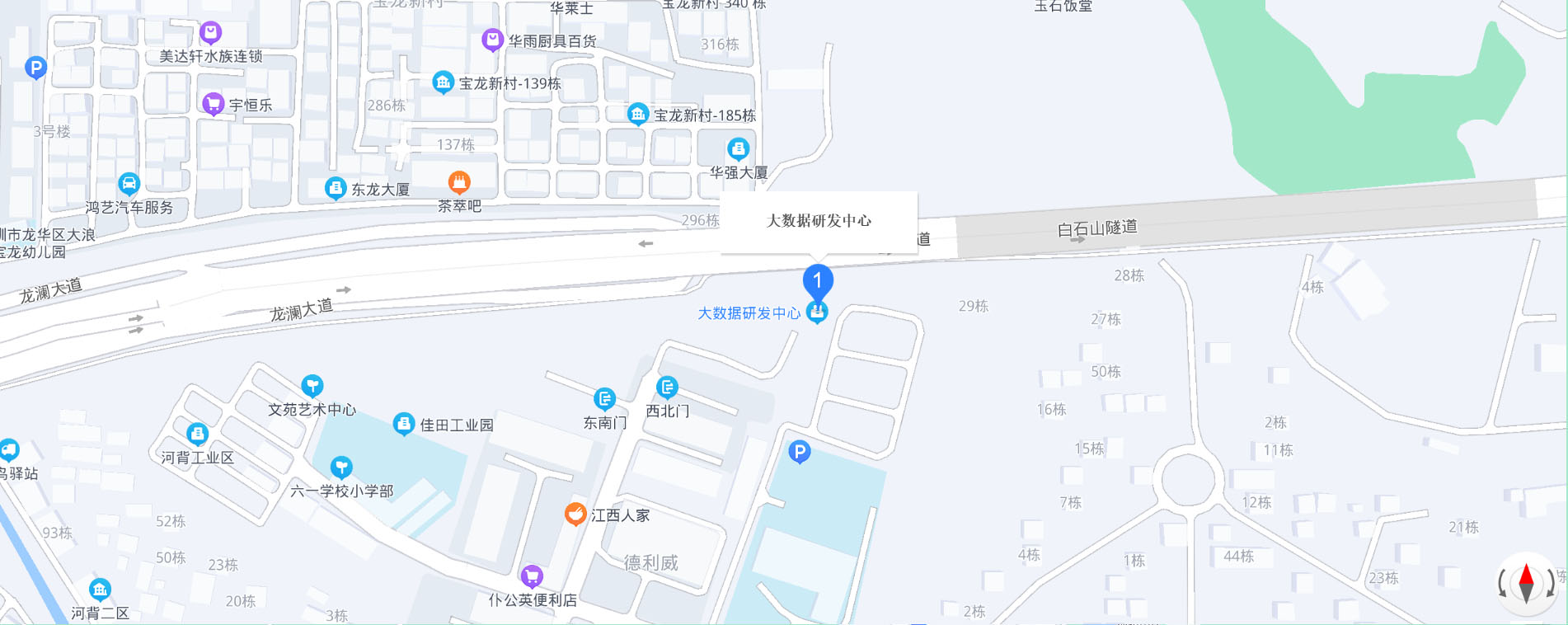Tap the 江西人家 restaurant marker
Image resolution: width=1568 pixels, height=625 pixels.
coord(575,515)
